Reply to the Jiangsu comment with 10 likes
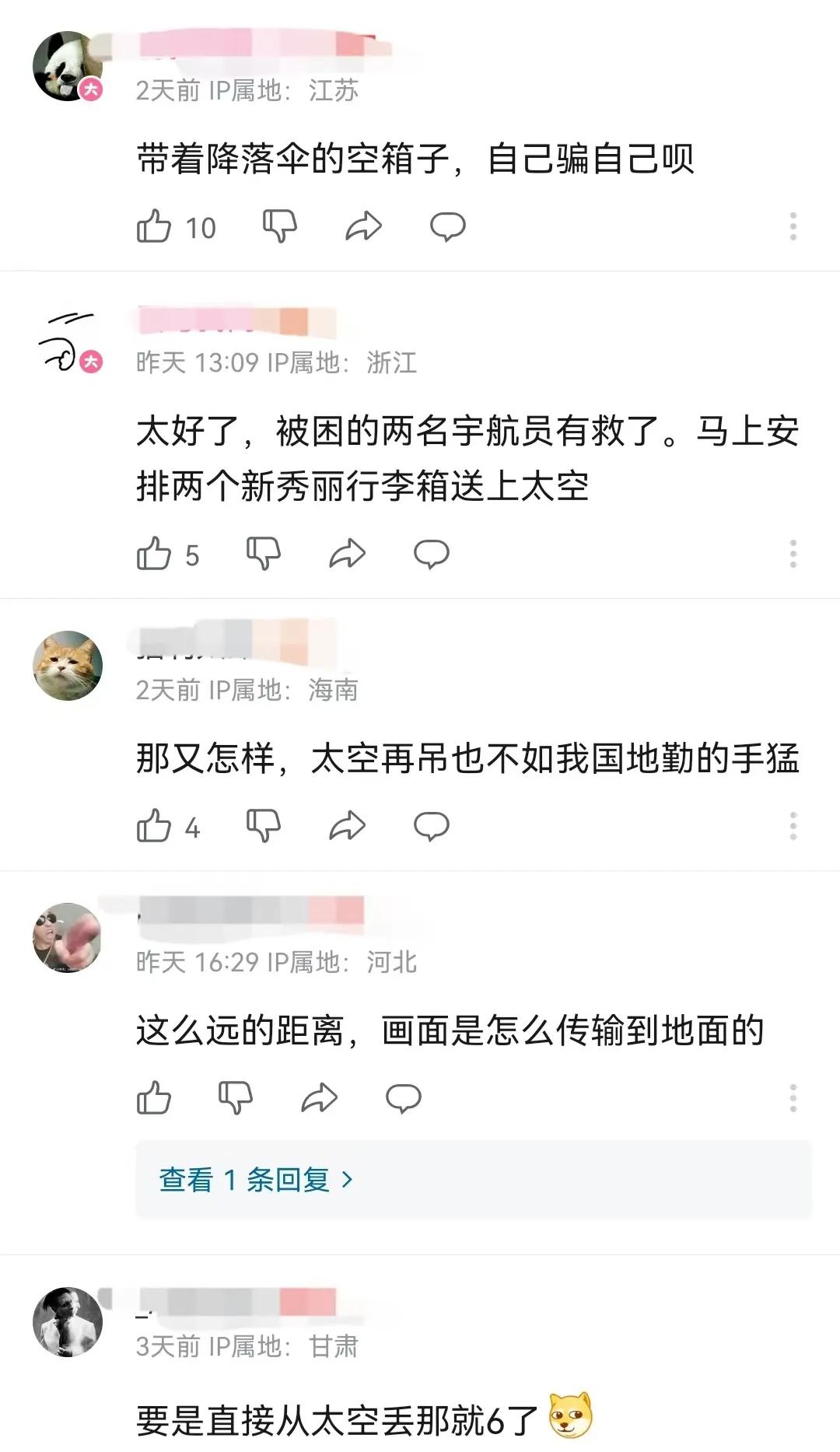The width and height of the screenshot is (840, 1452). point(447,227)
